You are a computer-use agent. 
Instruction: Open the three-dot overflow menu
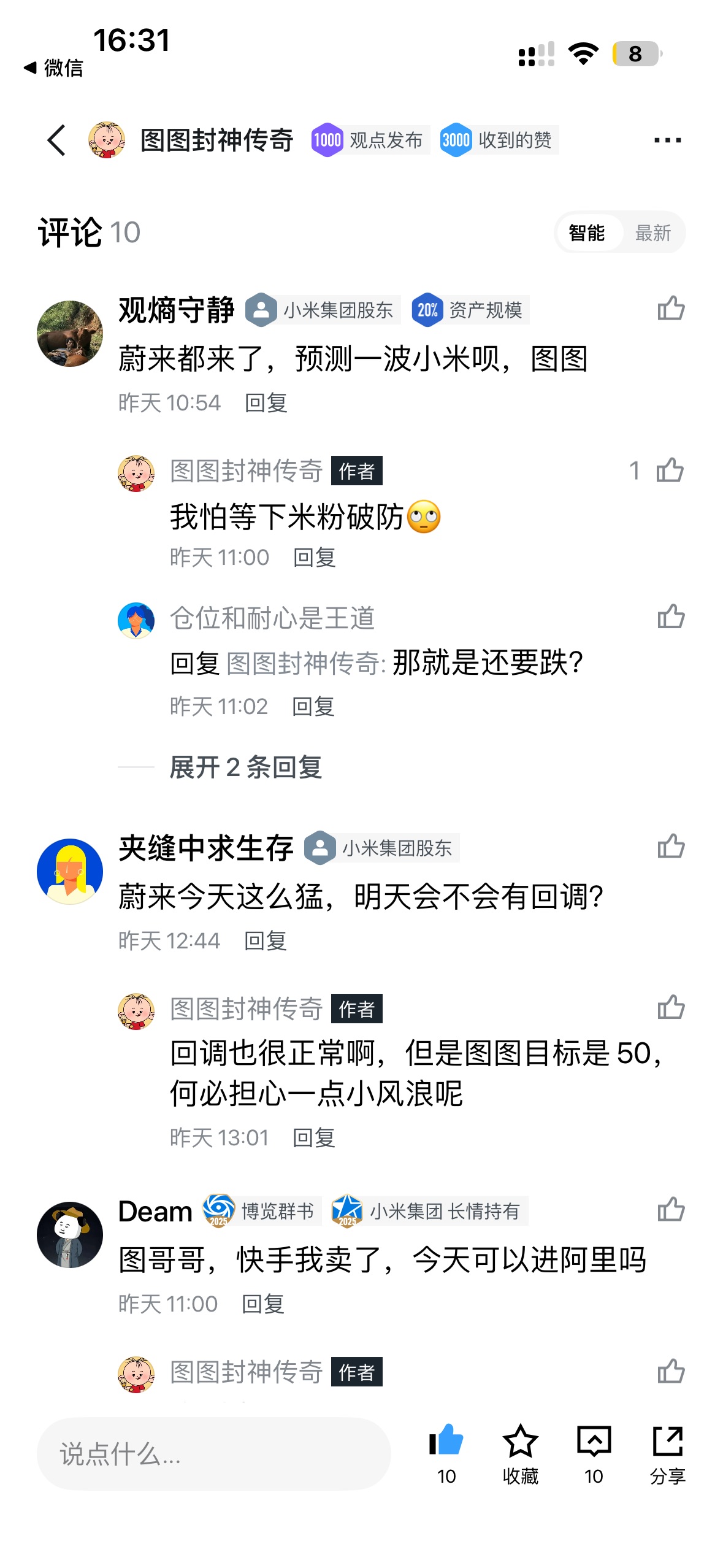click(667, 140)
